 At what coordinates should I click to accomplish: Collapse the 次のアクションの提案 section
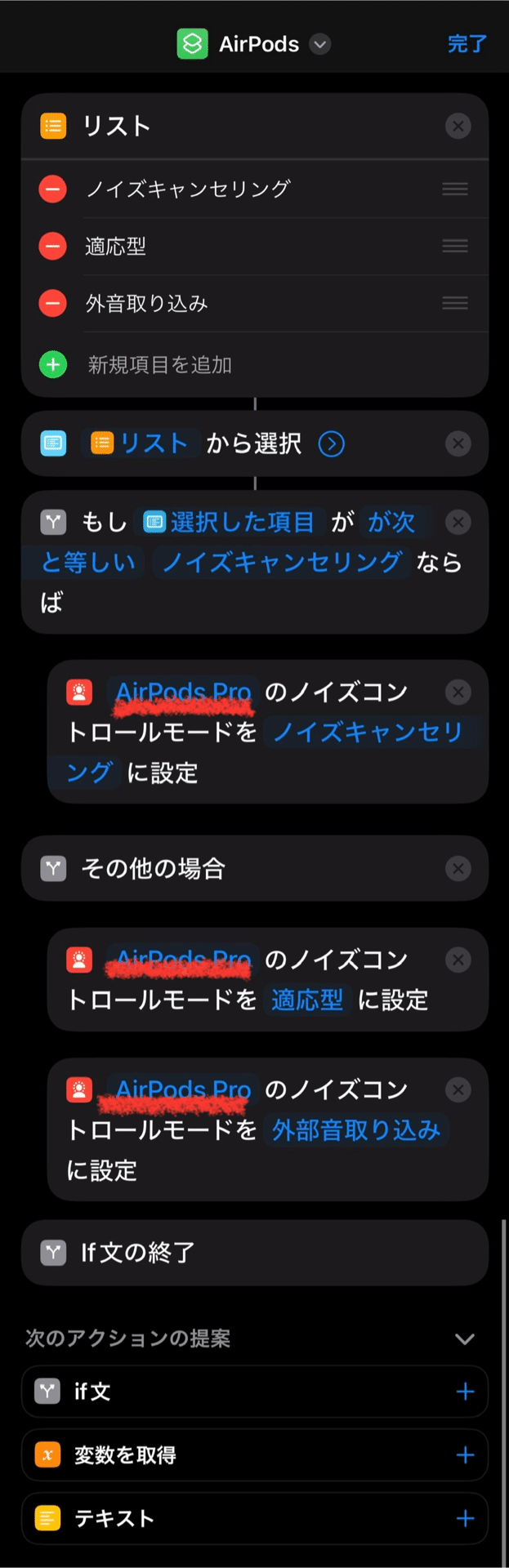coord(464,1339)
